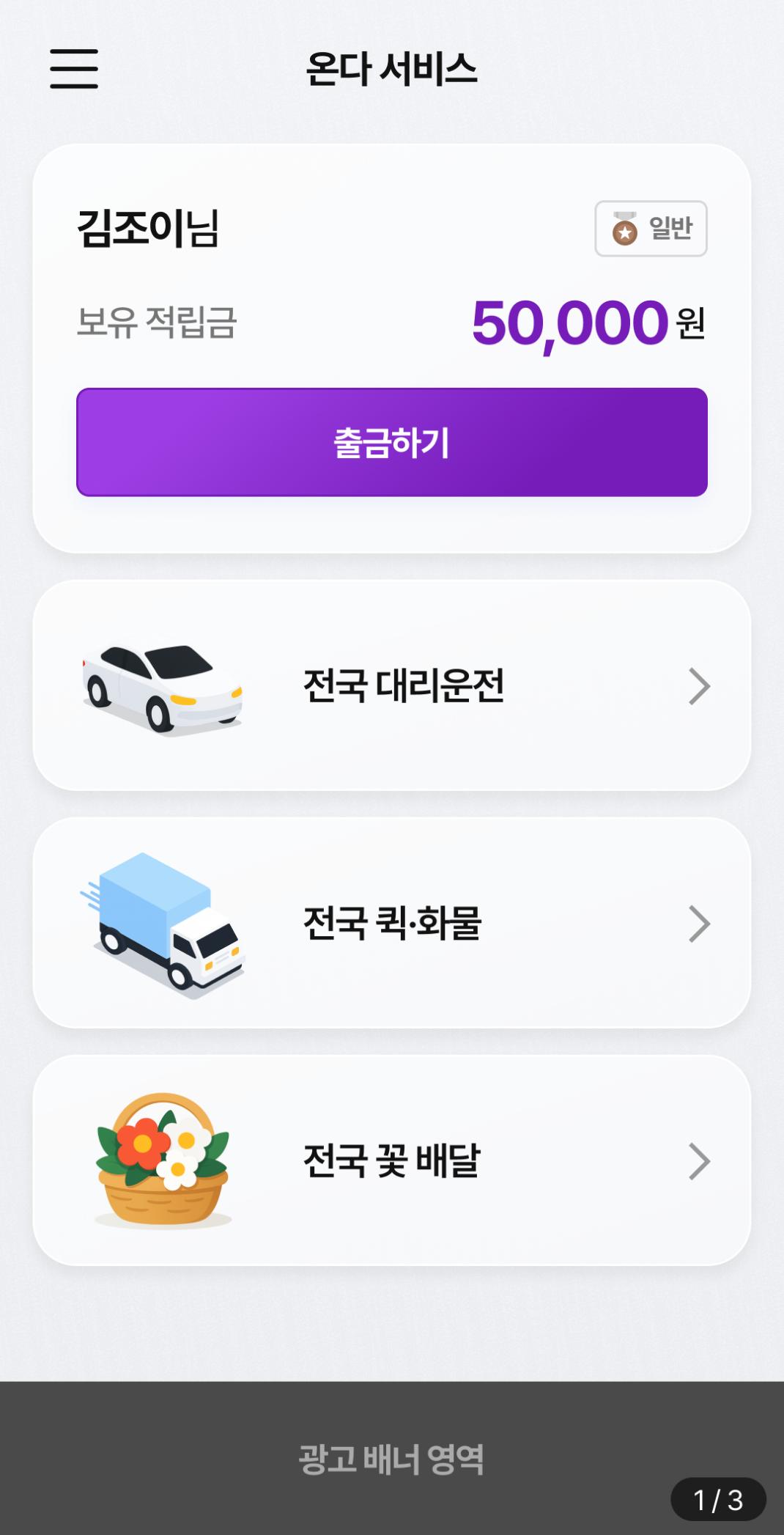Screen dimensions: 784x1535
Task: Tap the 광고 배너 영역 advertisement banner
Action: coord(392,1454)
